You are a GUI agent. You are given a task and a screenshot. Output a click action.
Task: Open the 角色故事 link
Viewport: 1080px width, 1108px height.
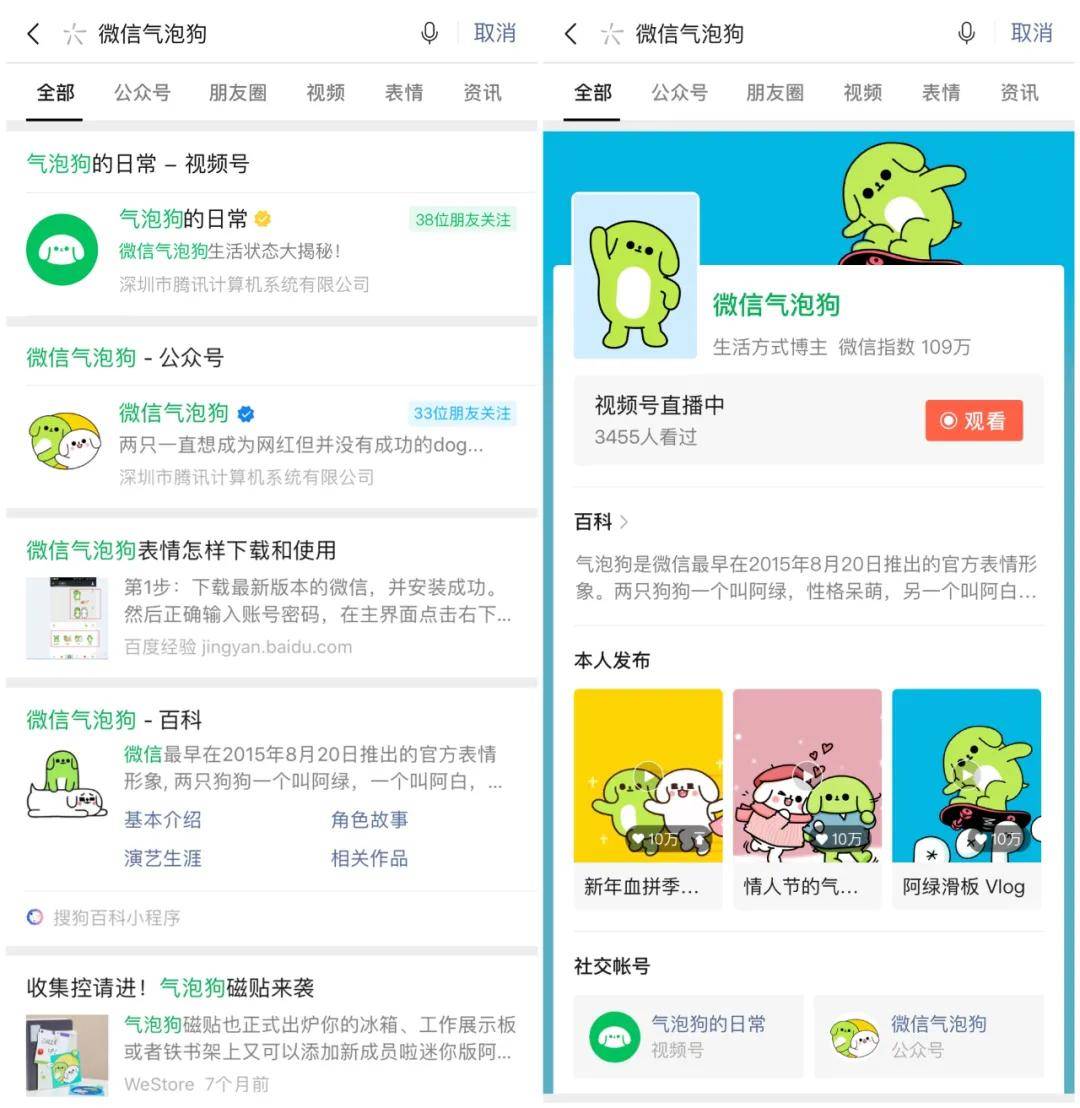369,820
